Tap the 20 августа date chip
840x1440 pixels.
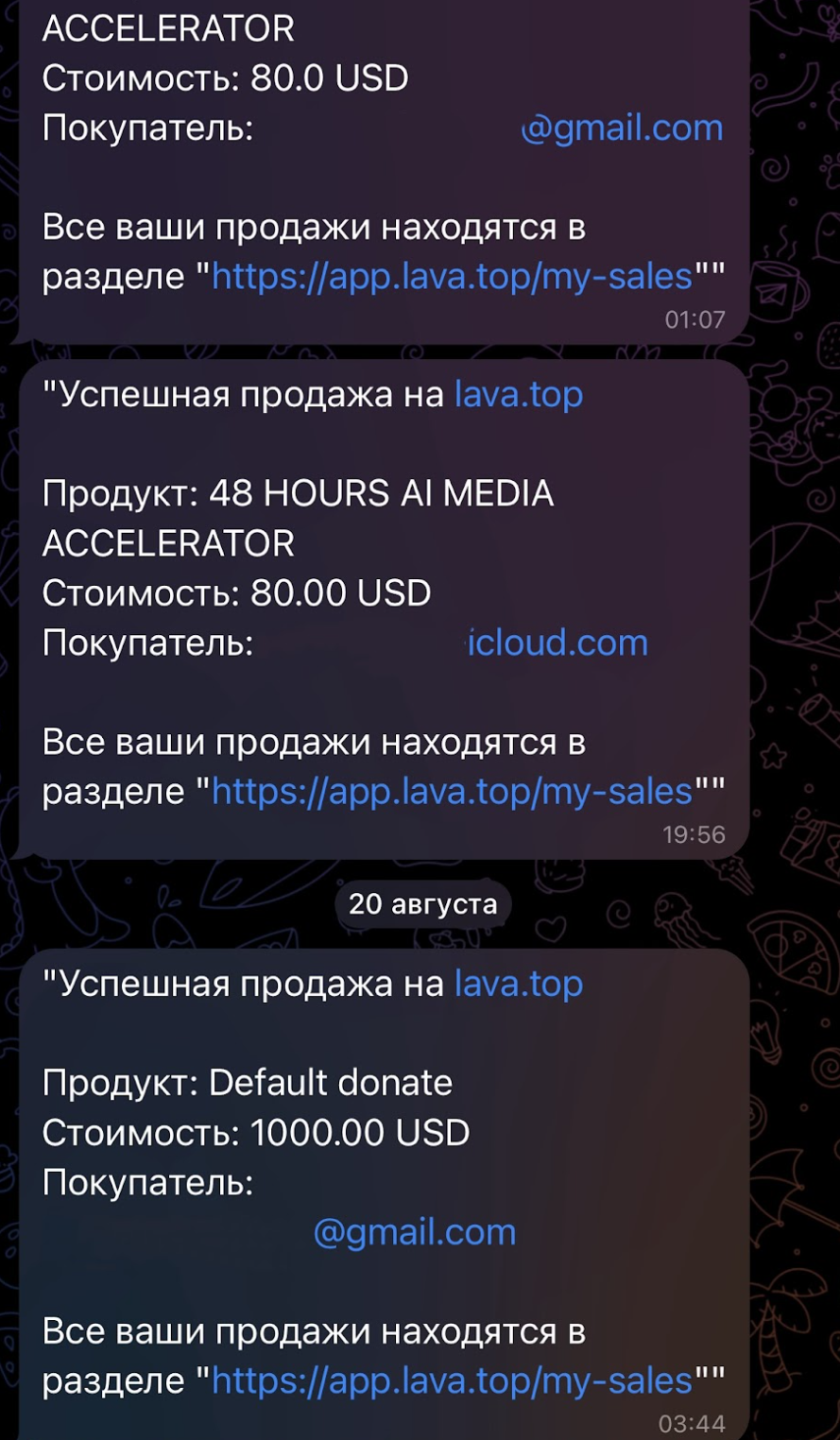pyautogui.click(x=422, y=904)
